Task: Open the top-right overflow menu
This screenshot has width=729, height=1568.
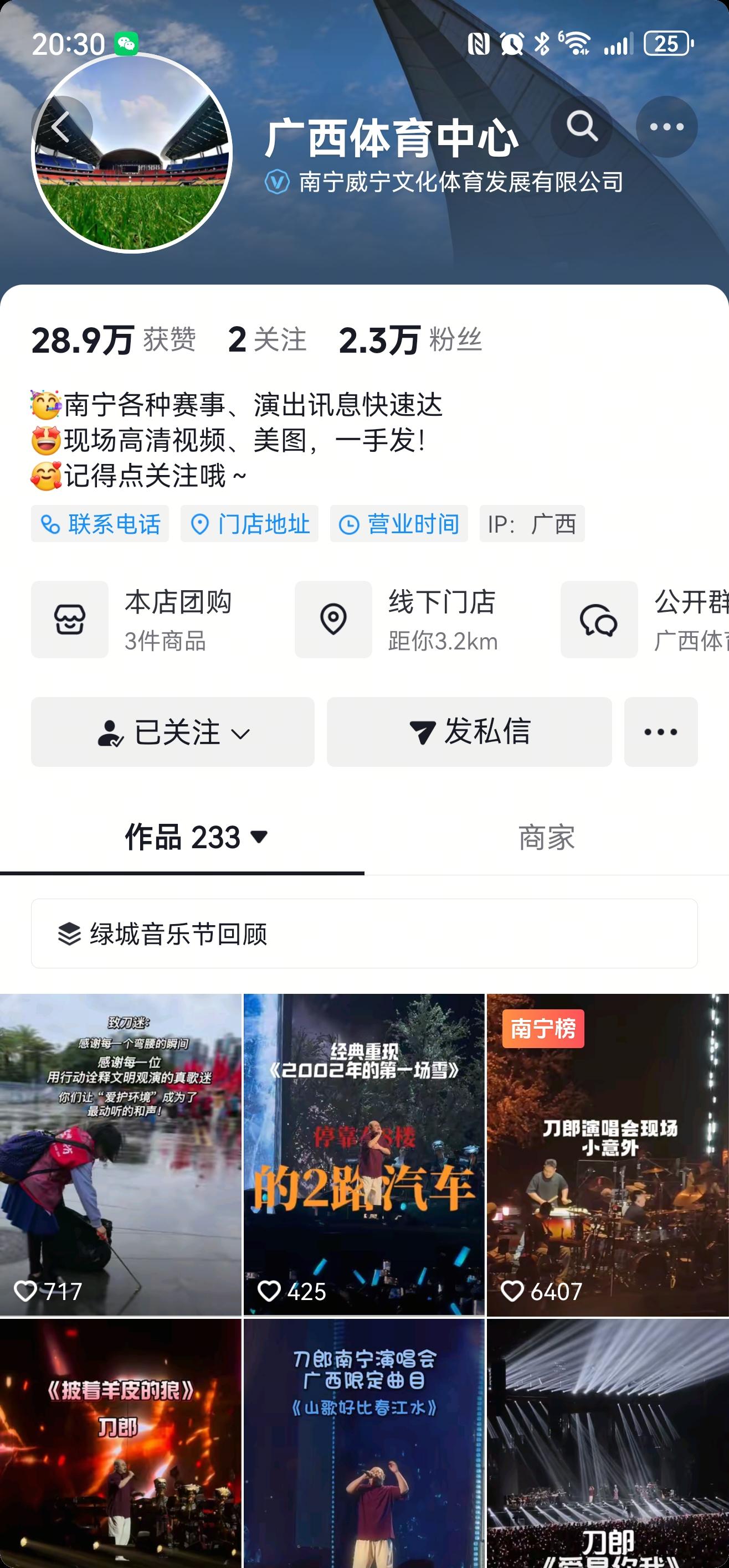Action: (666, 127)
